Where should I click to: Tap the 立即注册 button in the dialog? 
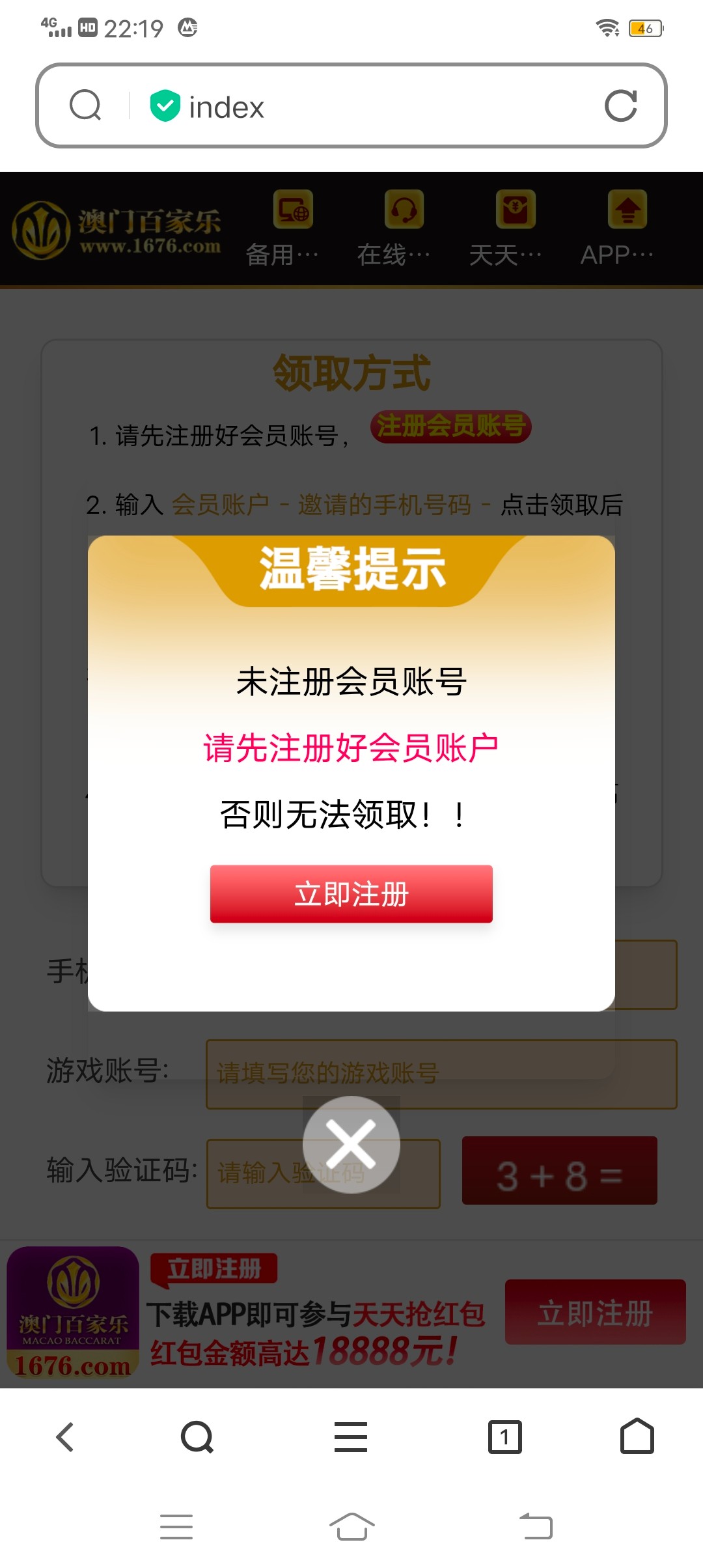[x=351, y=893]
